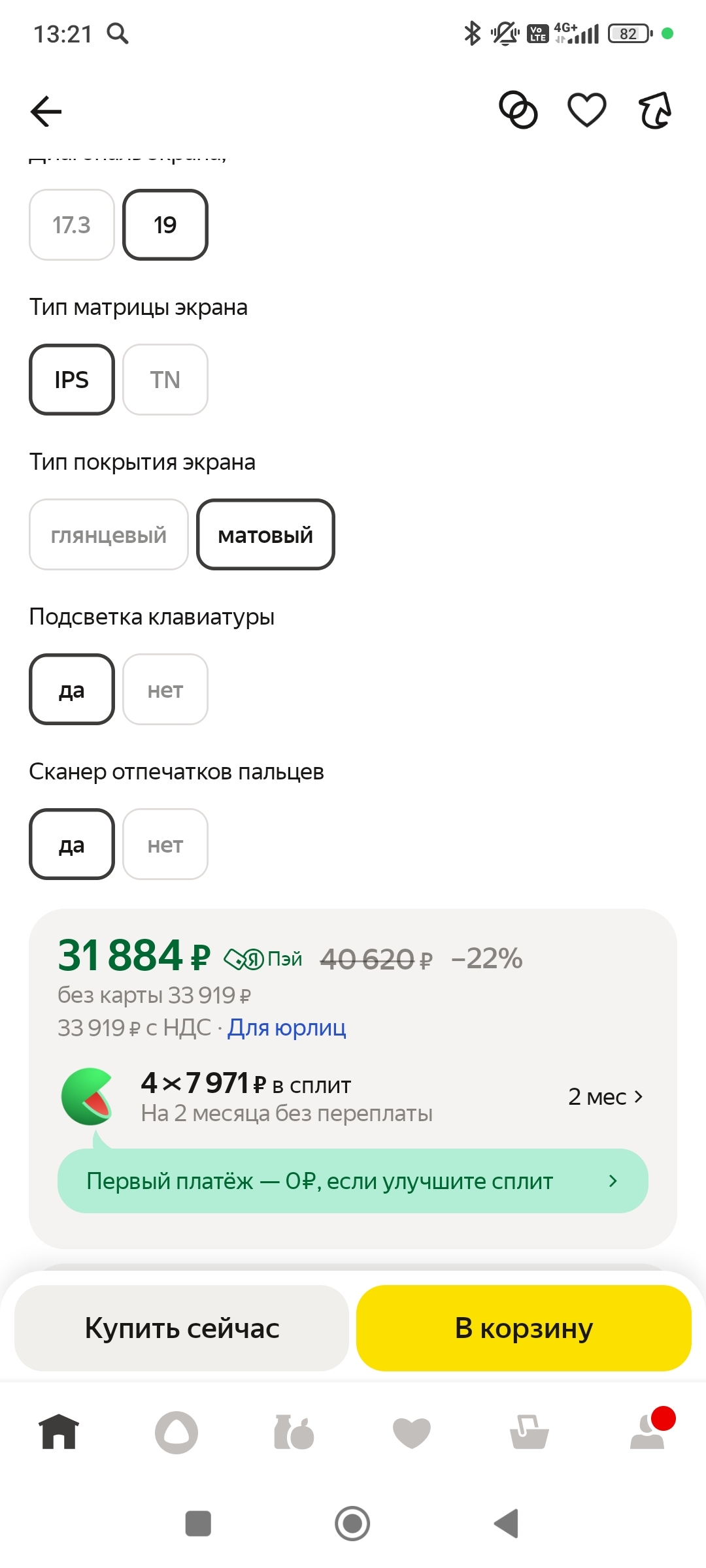The image size is (706, 1568).
Task: Open the shopping cart tab
Action: pos(529,1432)
